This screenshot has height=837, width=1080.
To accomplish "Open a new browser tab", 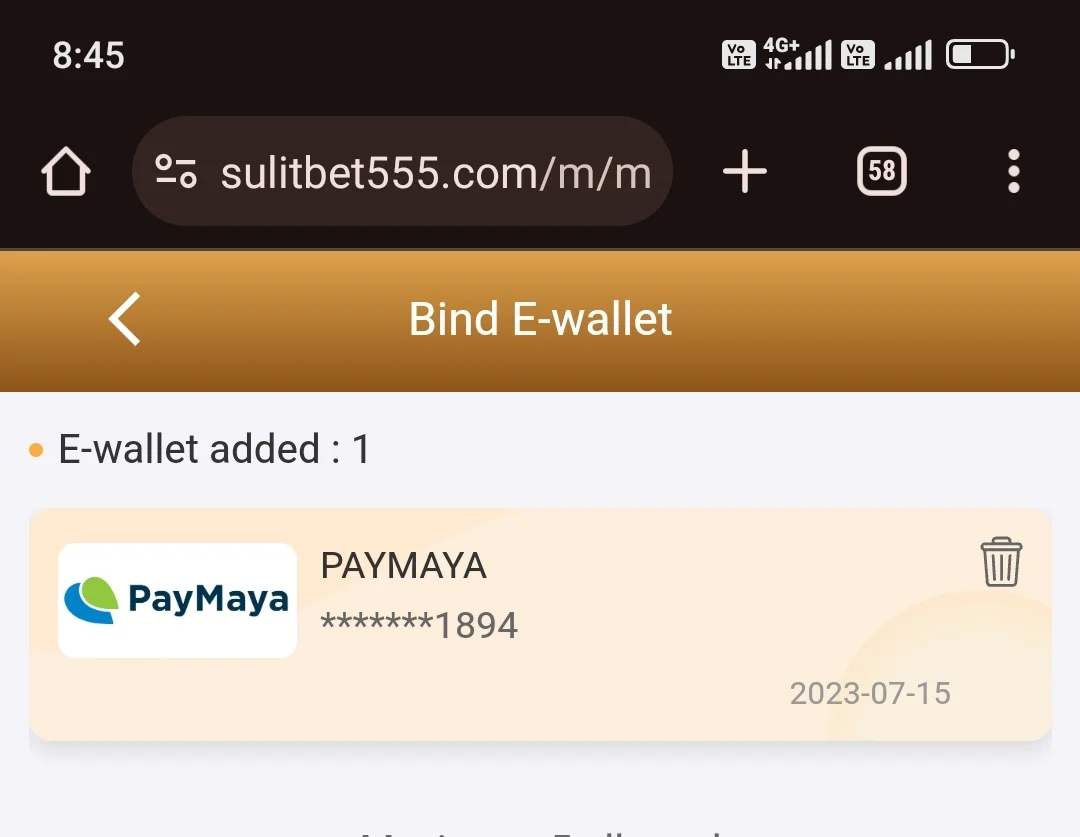I will click(745, 172).
